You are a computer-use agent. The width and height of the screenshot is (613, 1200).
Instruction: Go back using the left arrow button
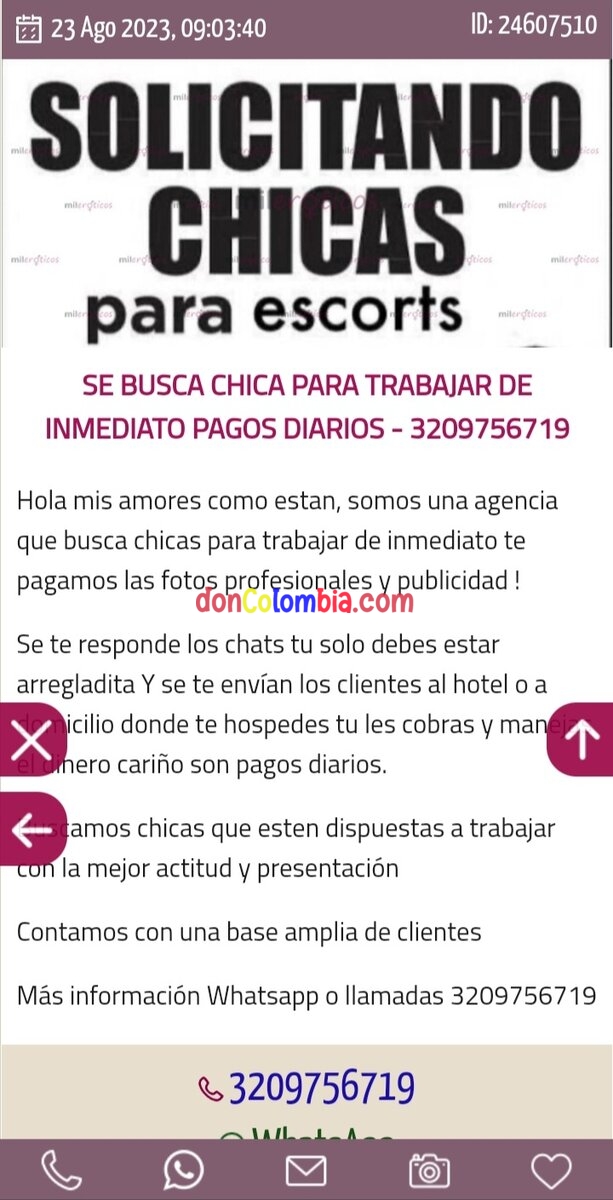tap(31, 829)
